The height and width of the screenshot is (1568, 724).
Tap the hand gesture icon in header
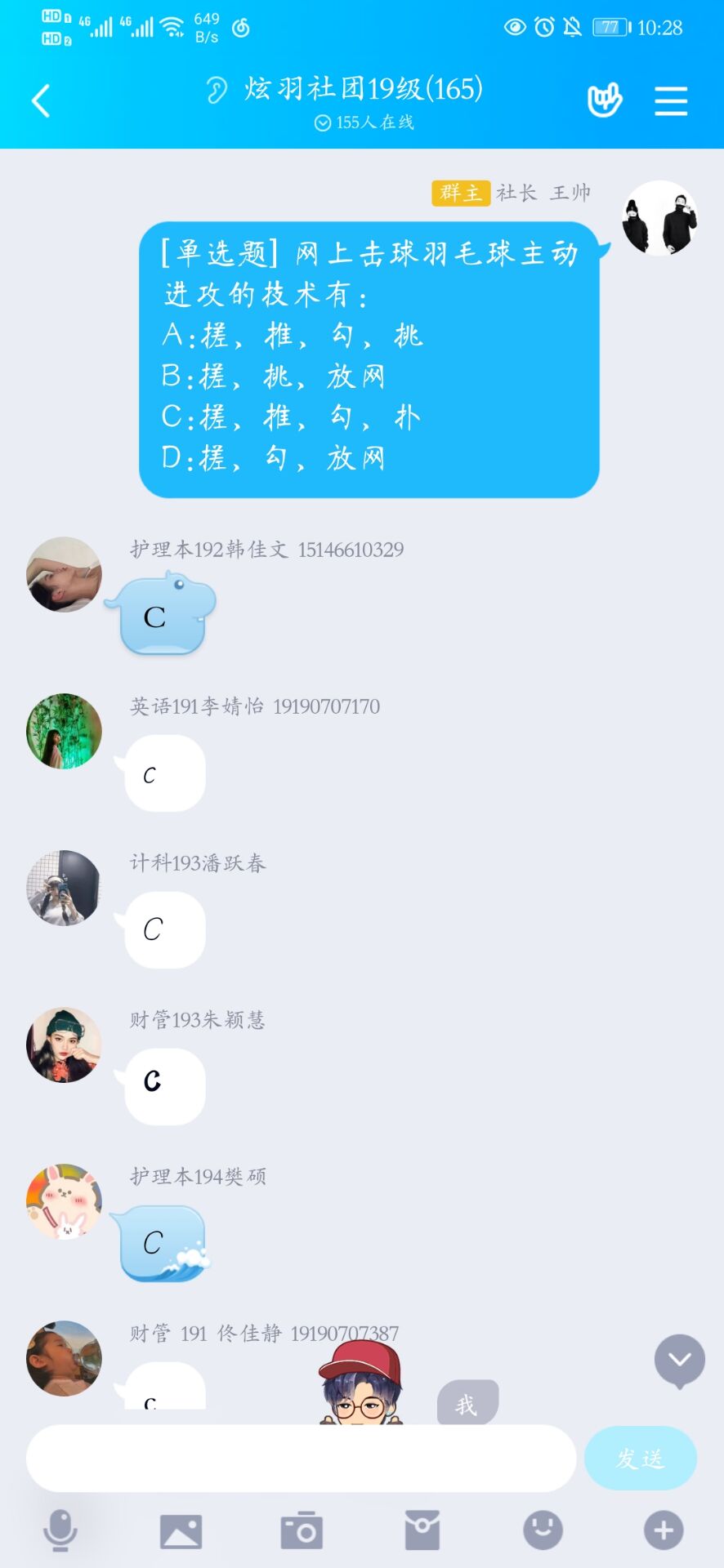click(x=605, y=100)
